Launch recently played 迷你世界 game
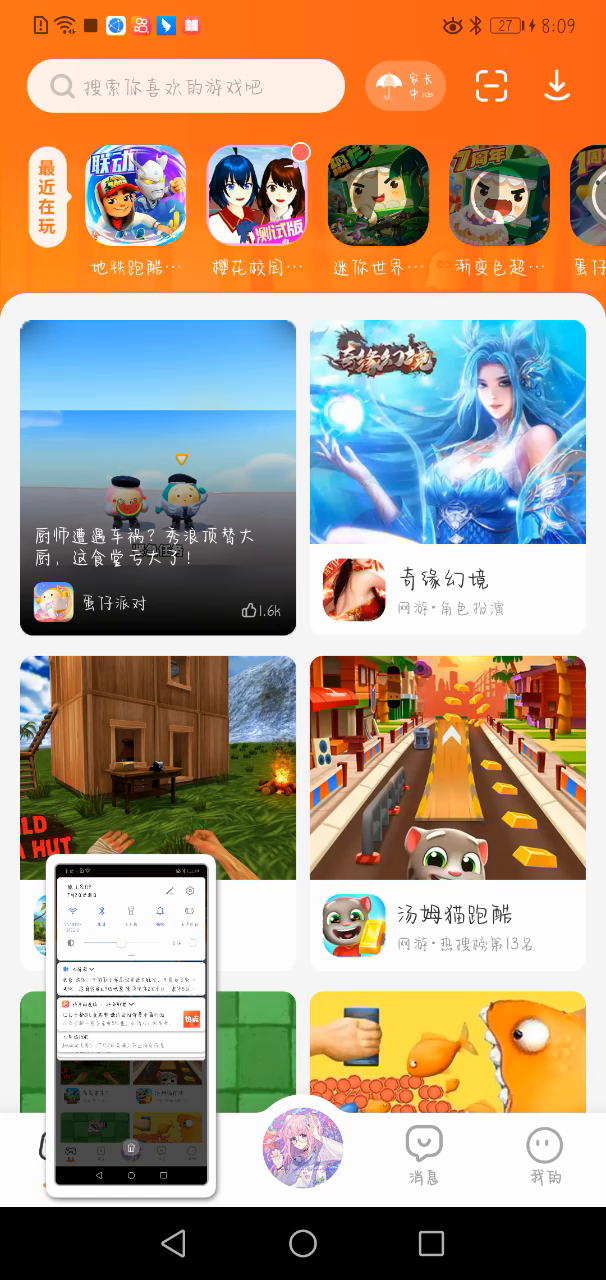Screen dimensions: 606x1280 (378, 196)
